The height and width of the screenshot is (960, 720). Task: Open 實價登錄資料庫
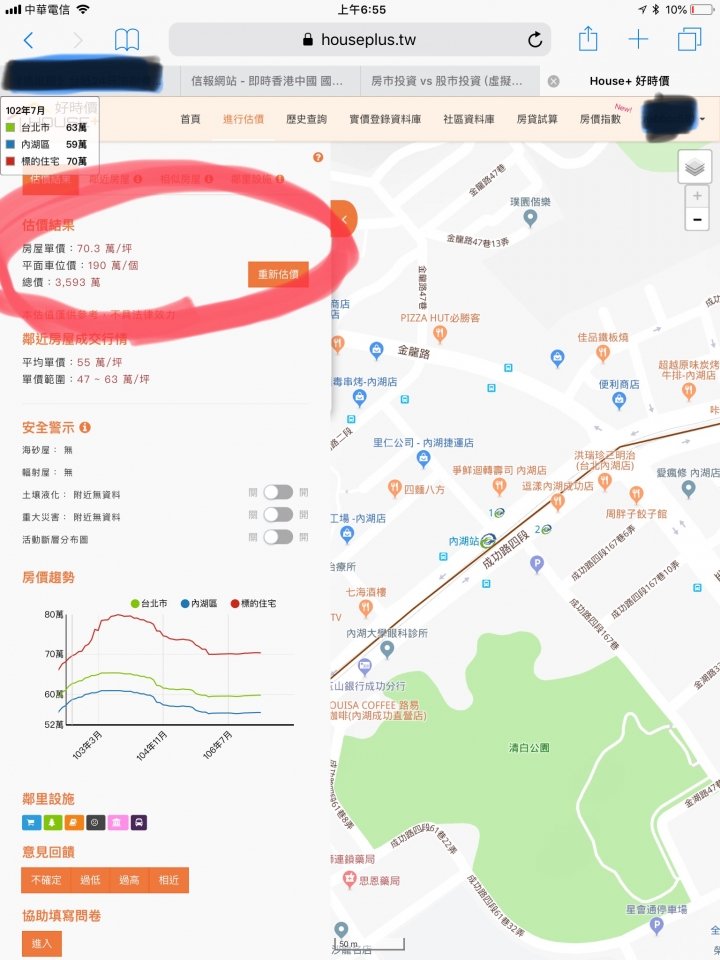tap(385, 119)
